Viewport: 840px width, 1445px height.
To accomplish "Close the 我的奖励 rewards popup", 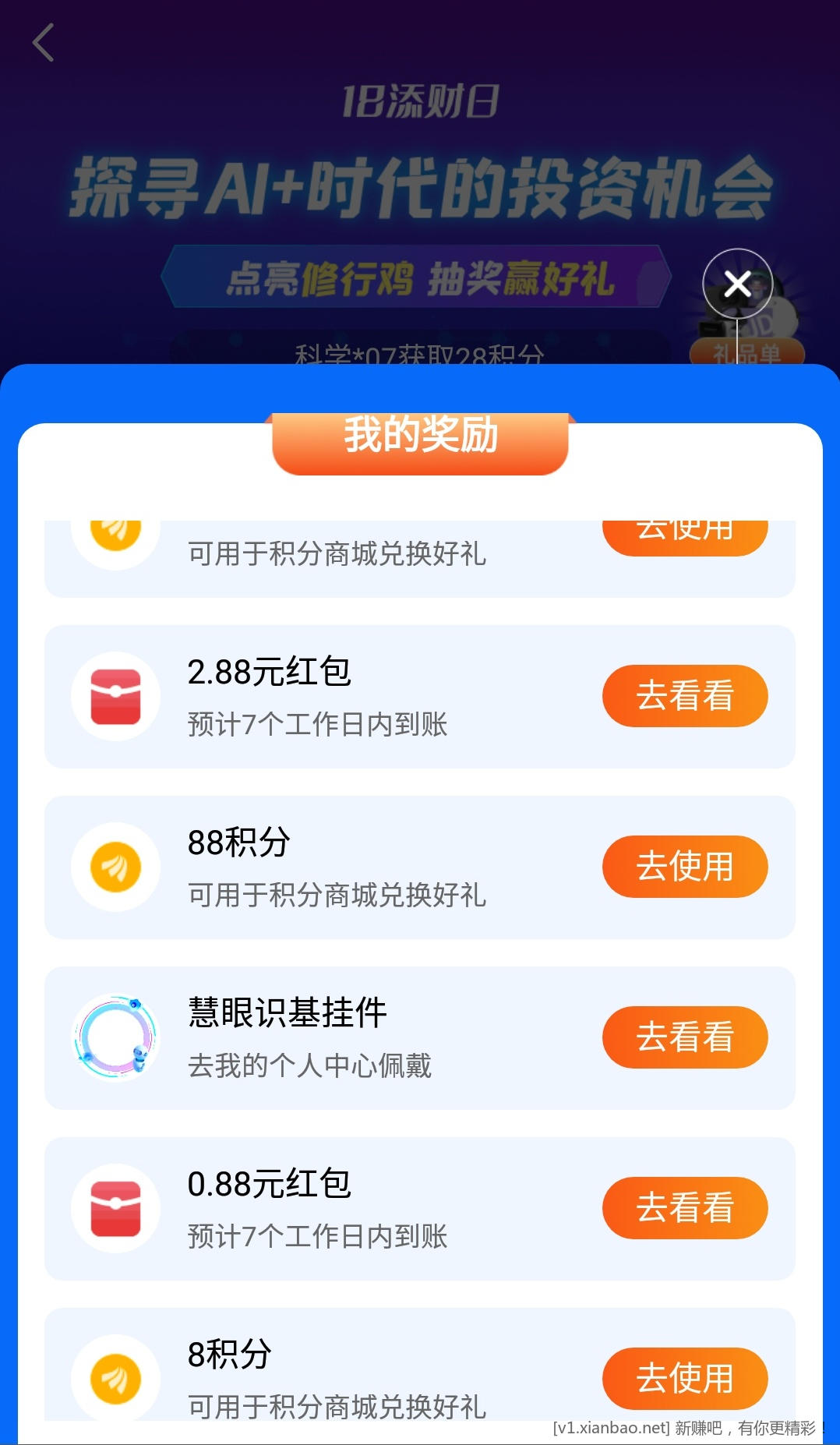I will pyautogui.click(x=737, y=284).
